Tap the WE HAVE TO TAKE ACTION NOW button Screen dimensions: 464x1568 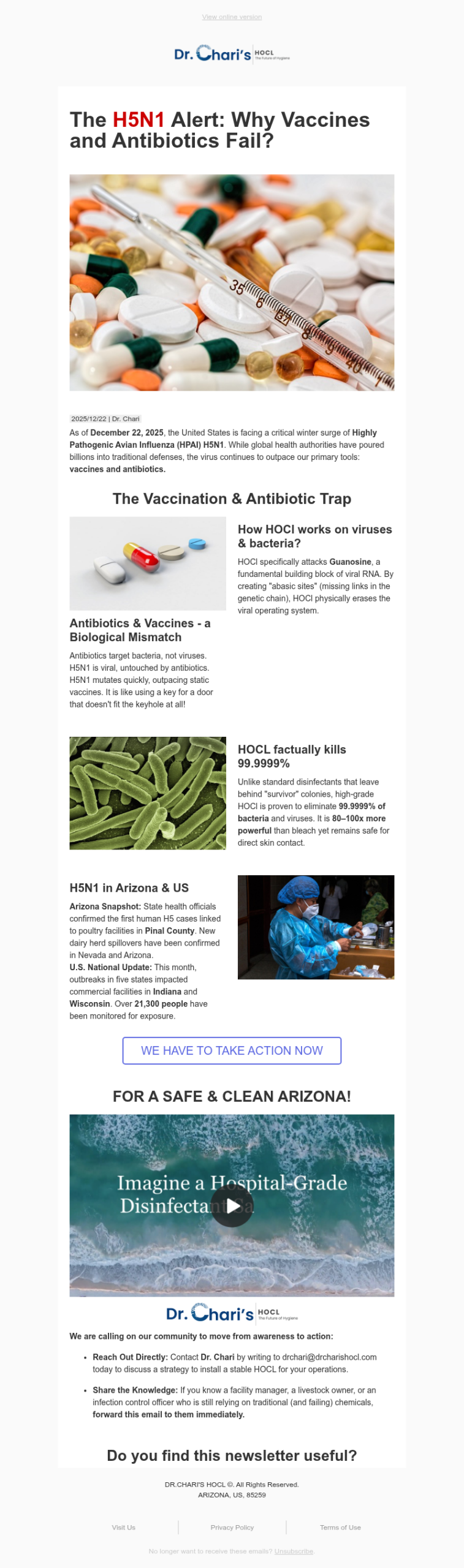232,1050
